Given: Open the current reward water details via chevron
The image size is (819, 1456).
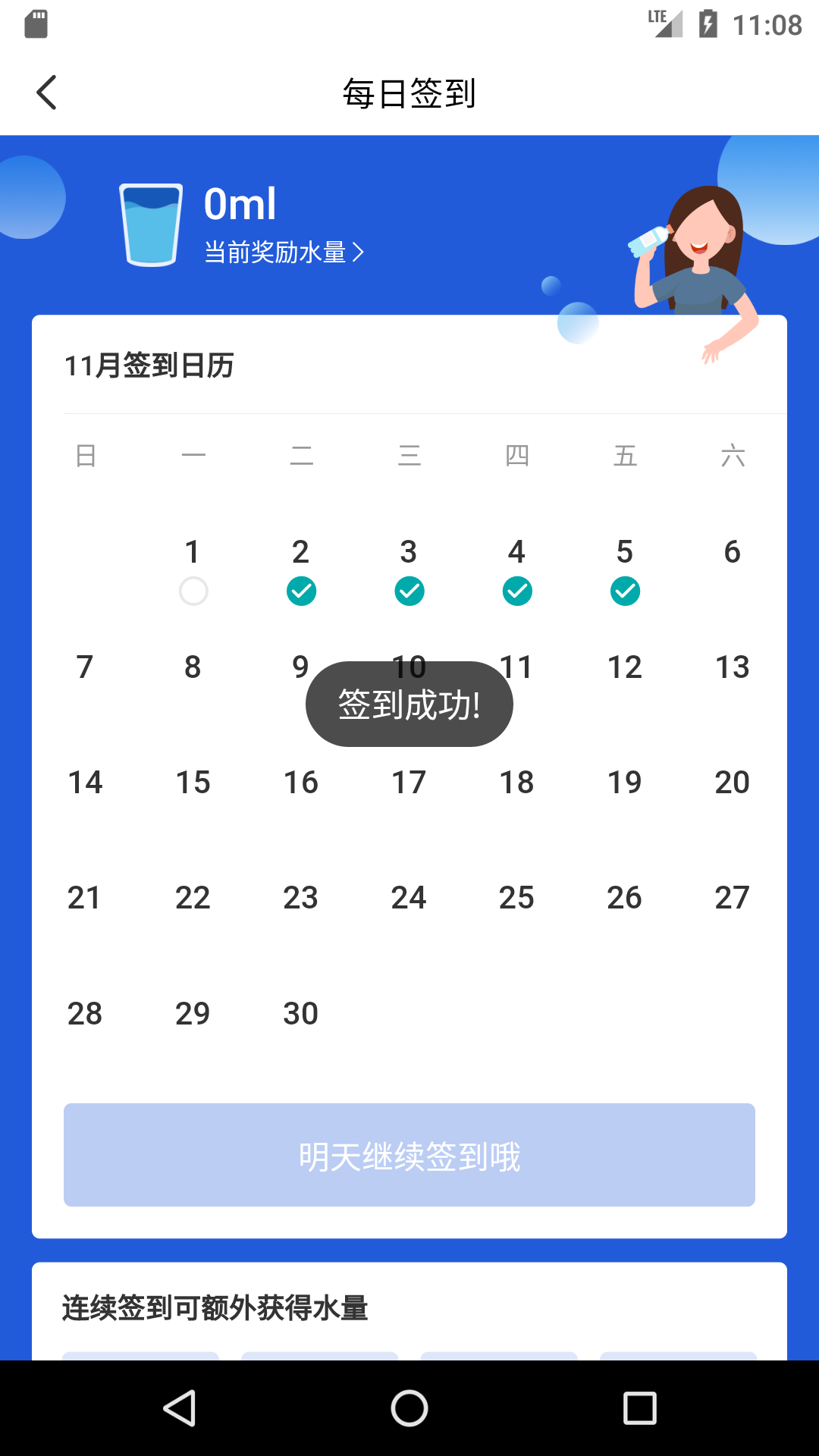Looking at the screenshot, I should point(358,253).
